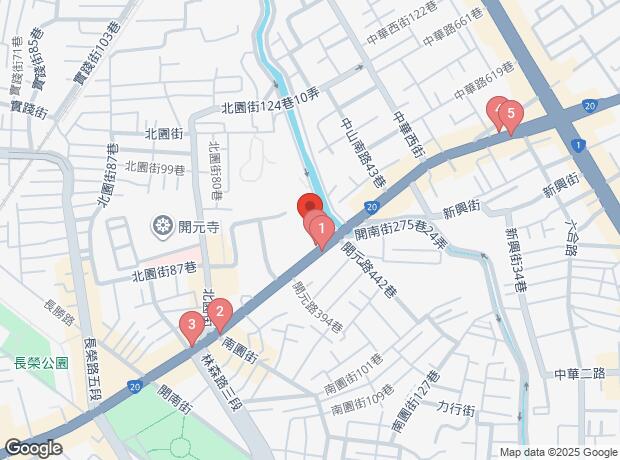Tap map marker number 3

tap(189, 325)
